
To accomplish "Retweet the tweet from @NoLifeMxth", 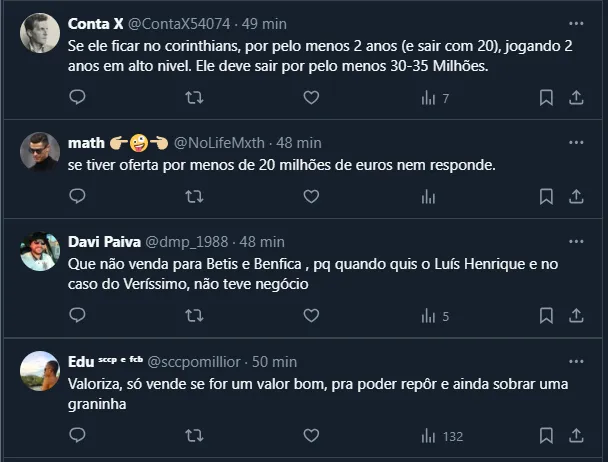I will tap(194, 197).
